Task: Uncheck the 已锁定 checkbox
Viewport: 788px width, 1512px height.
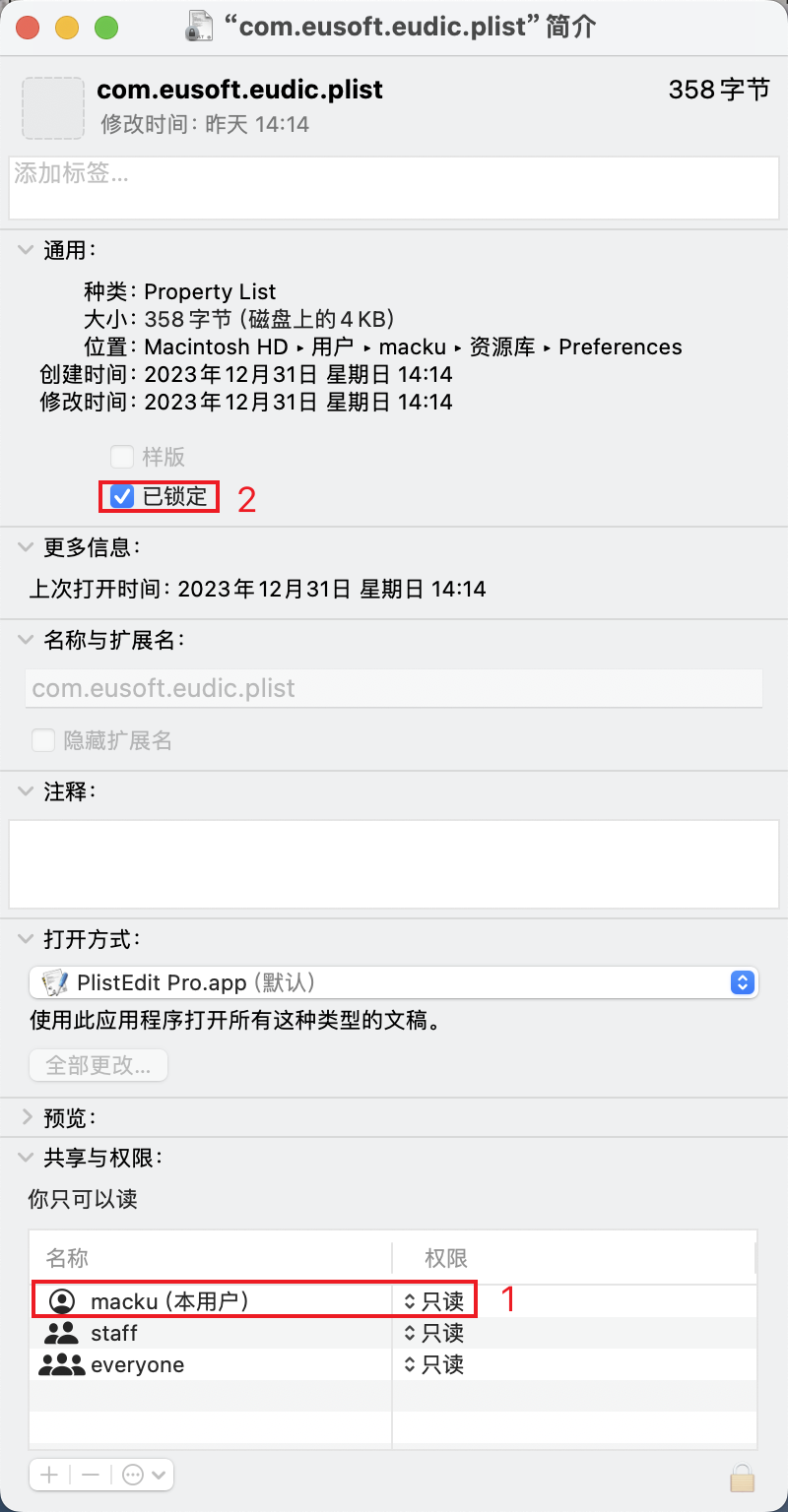Action: pos(122,497)
